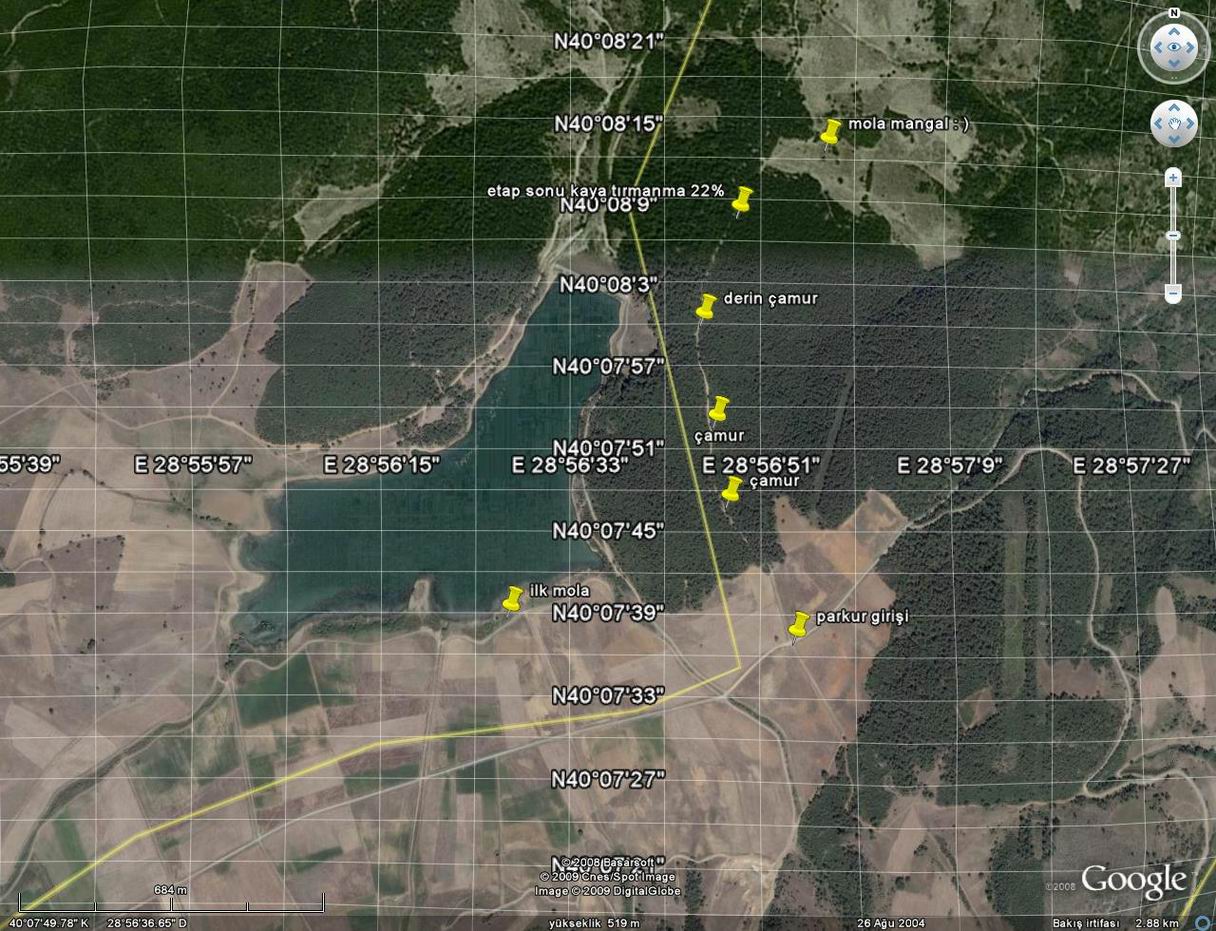Open the 'parkur girişi' placemark
The image size is (1216, 931).
pyautogui.click(x=798, y=624)
